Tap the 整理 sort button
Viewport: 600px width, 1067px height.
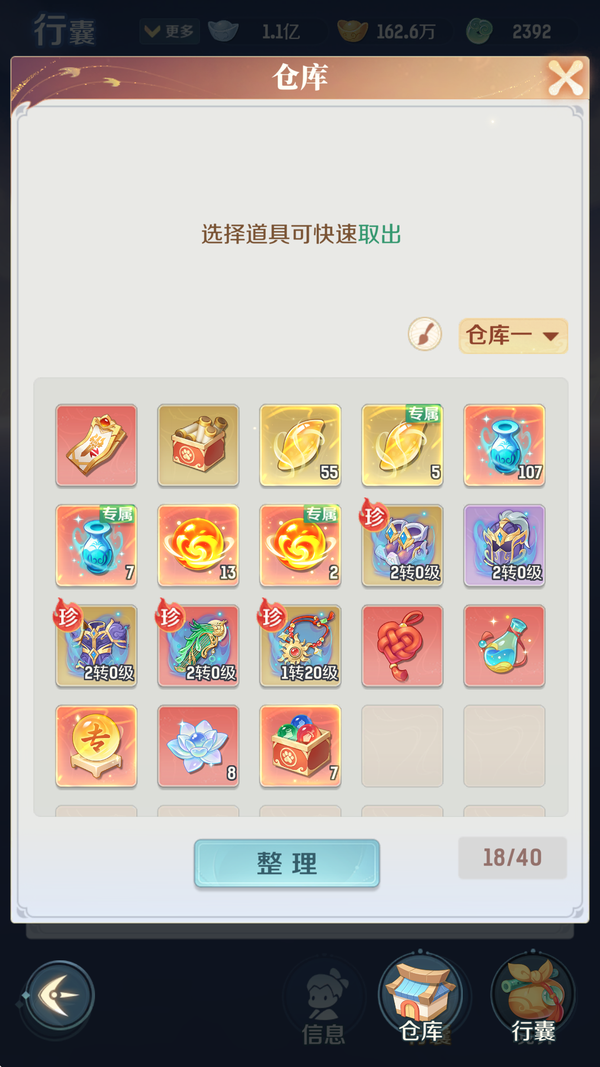[x=286, y=864]
